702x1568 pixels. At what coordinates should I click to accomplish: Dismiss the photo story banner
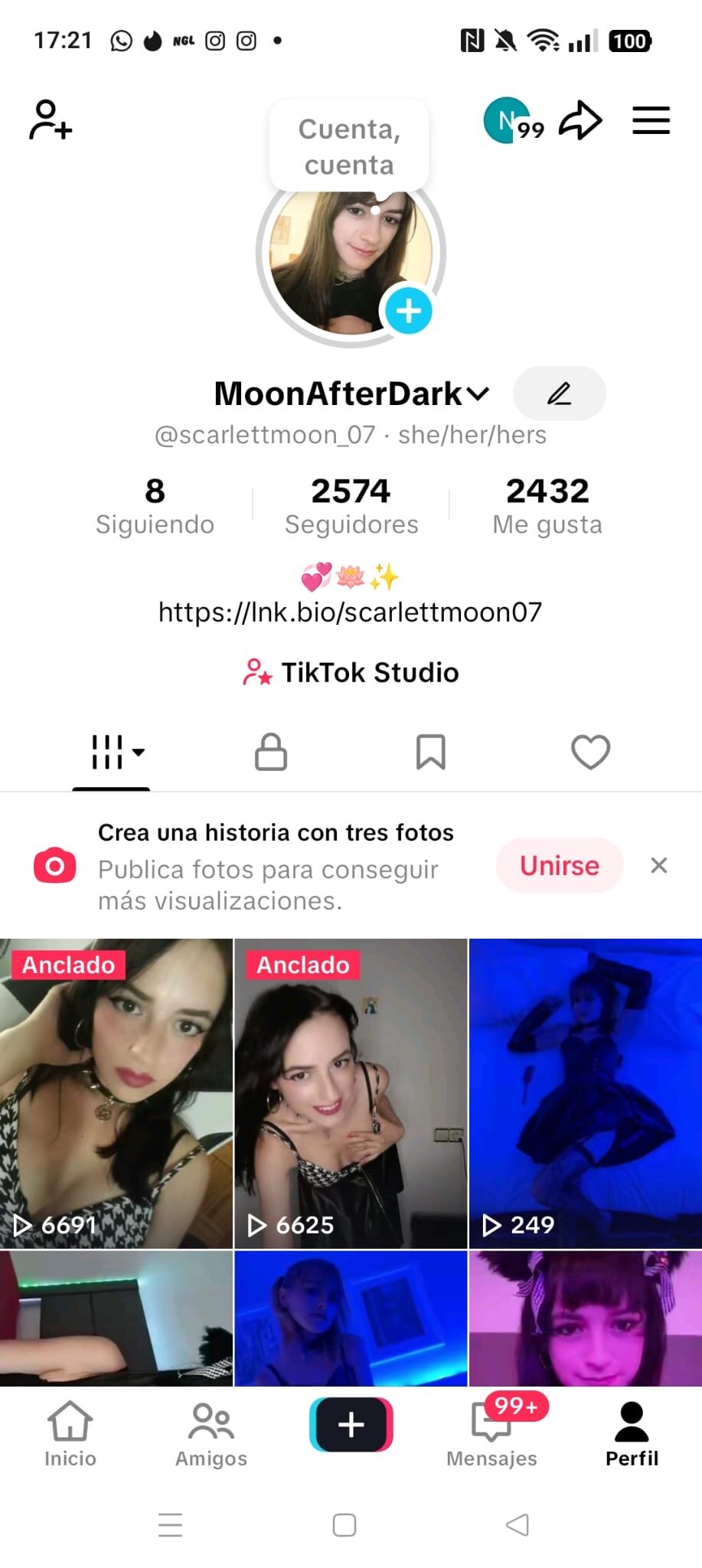[x=658, y=865]
